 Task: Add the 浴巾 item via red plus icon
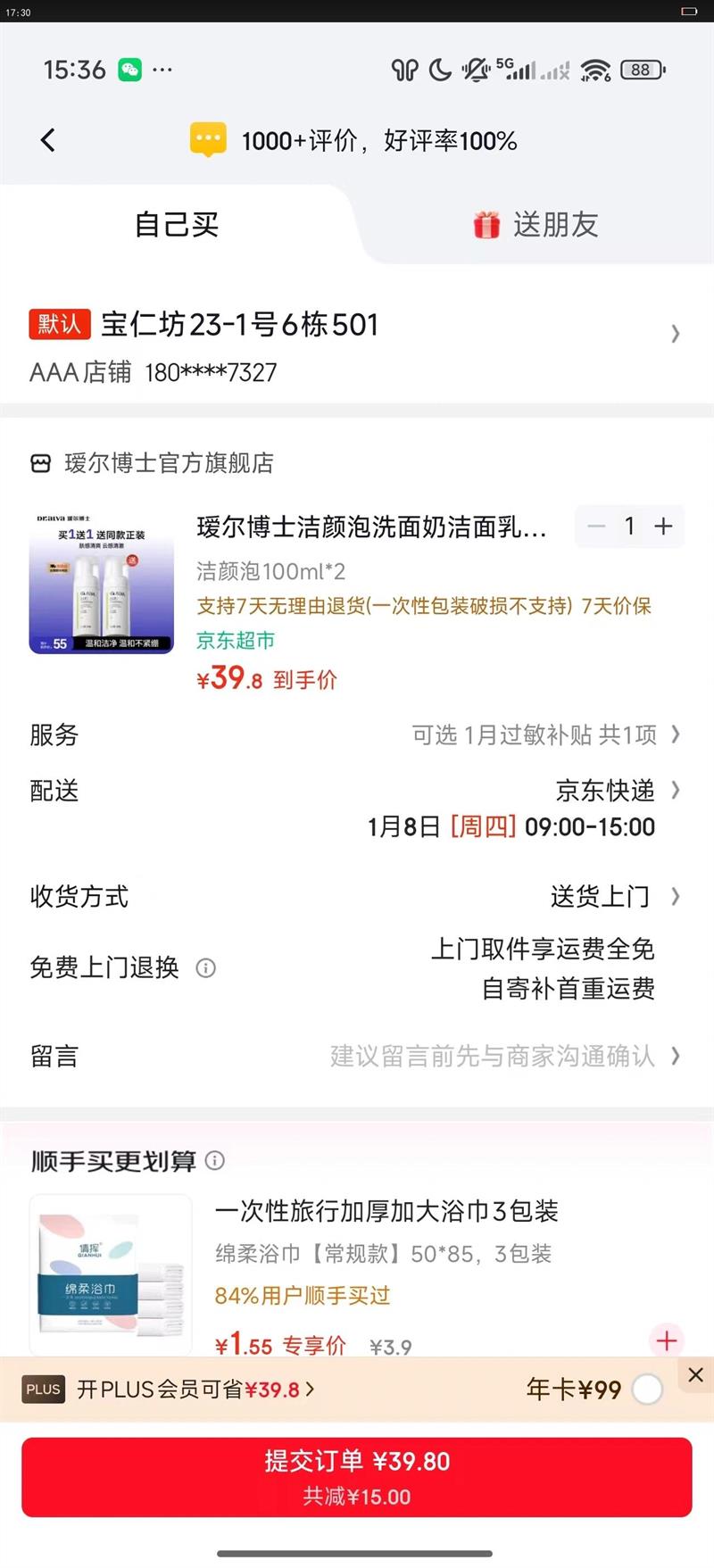pyautogui.click(x=666, y=1340)
